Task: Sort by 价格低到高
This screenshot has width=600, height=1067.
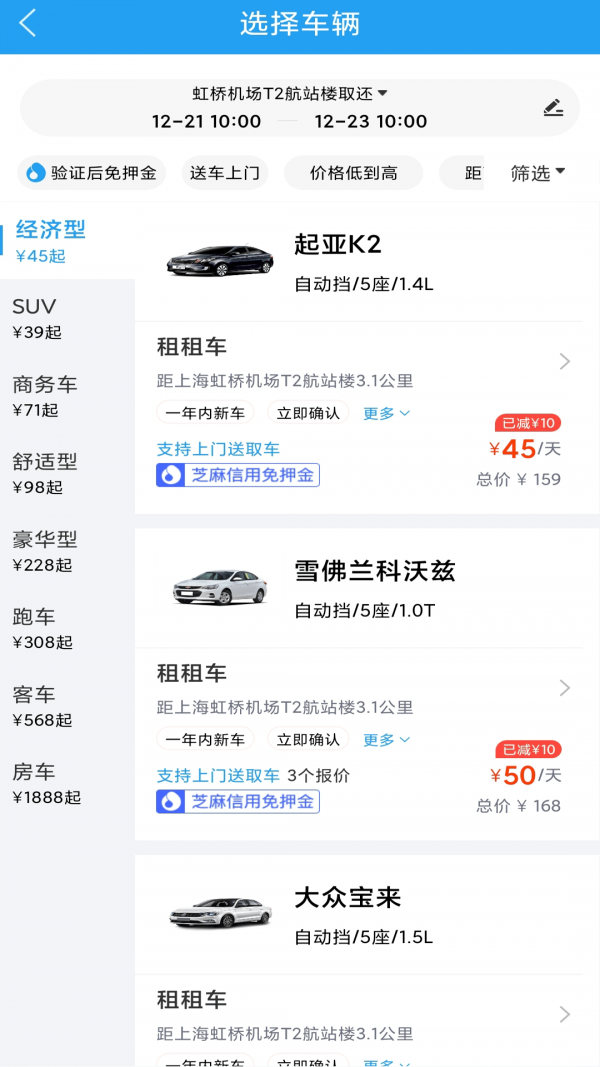Action: tap(353, 173)
